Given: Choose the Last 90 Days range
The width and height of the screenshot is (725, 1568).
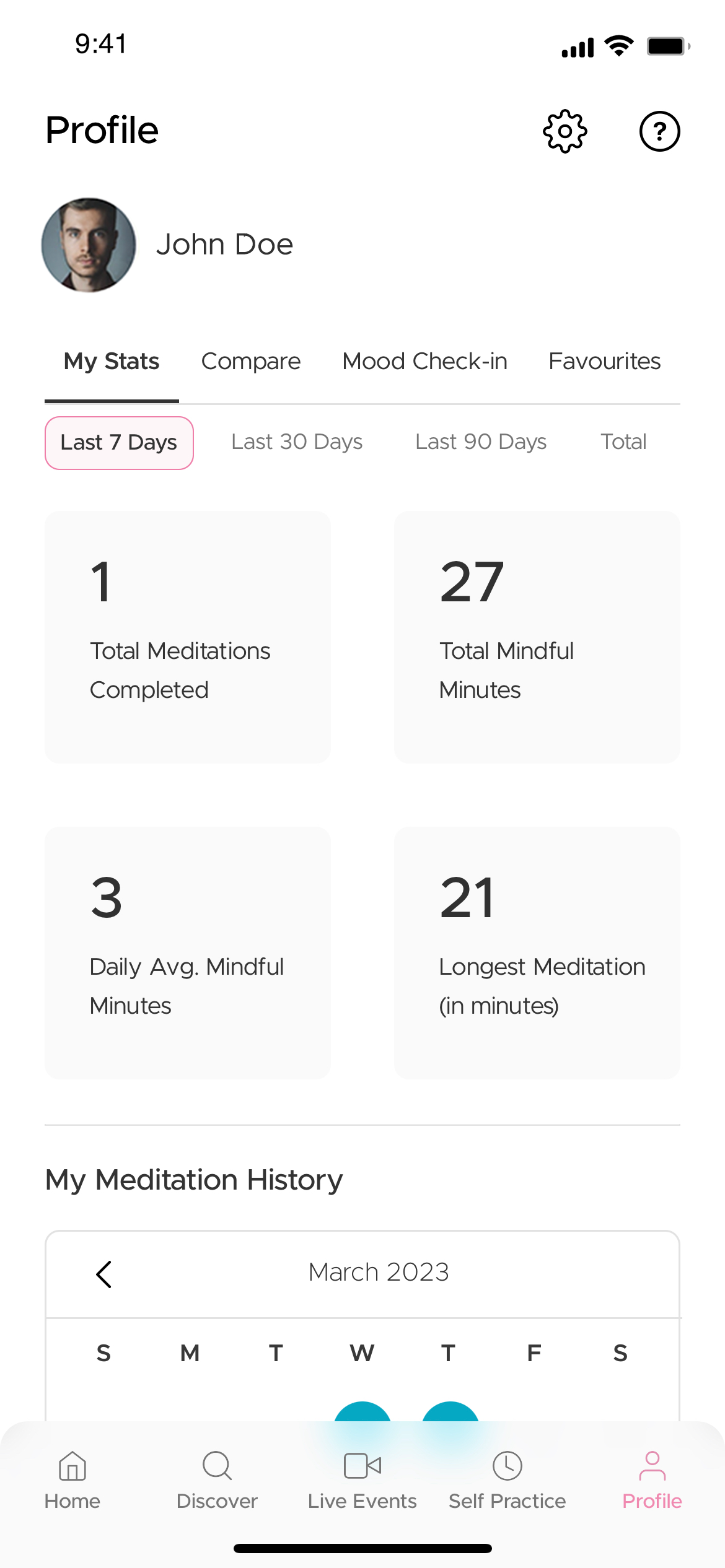Looking at the screenshot, I should (x=481, y=442).
